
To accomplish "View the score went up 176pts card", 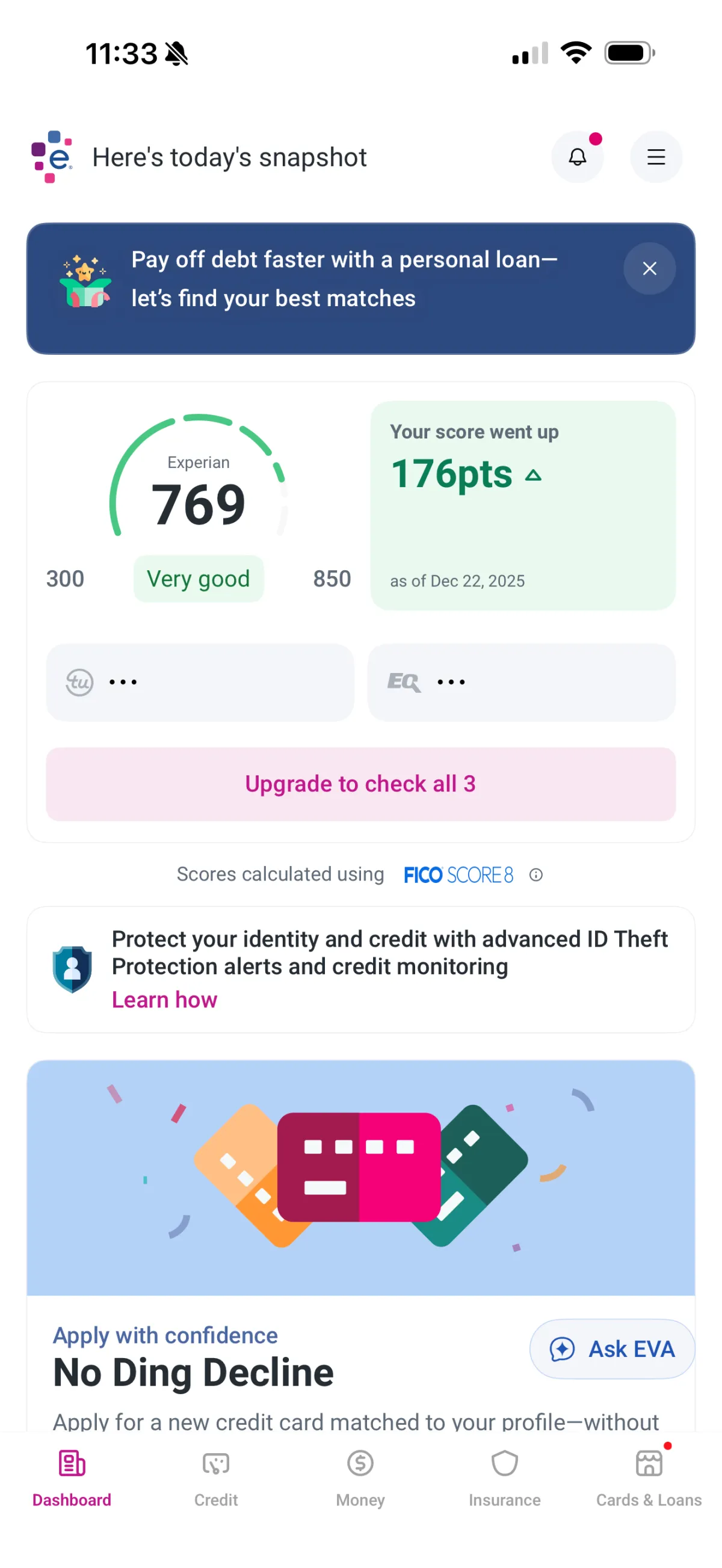I will tap(522, 505).
